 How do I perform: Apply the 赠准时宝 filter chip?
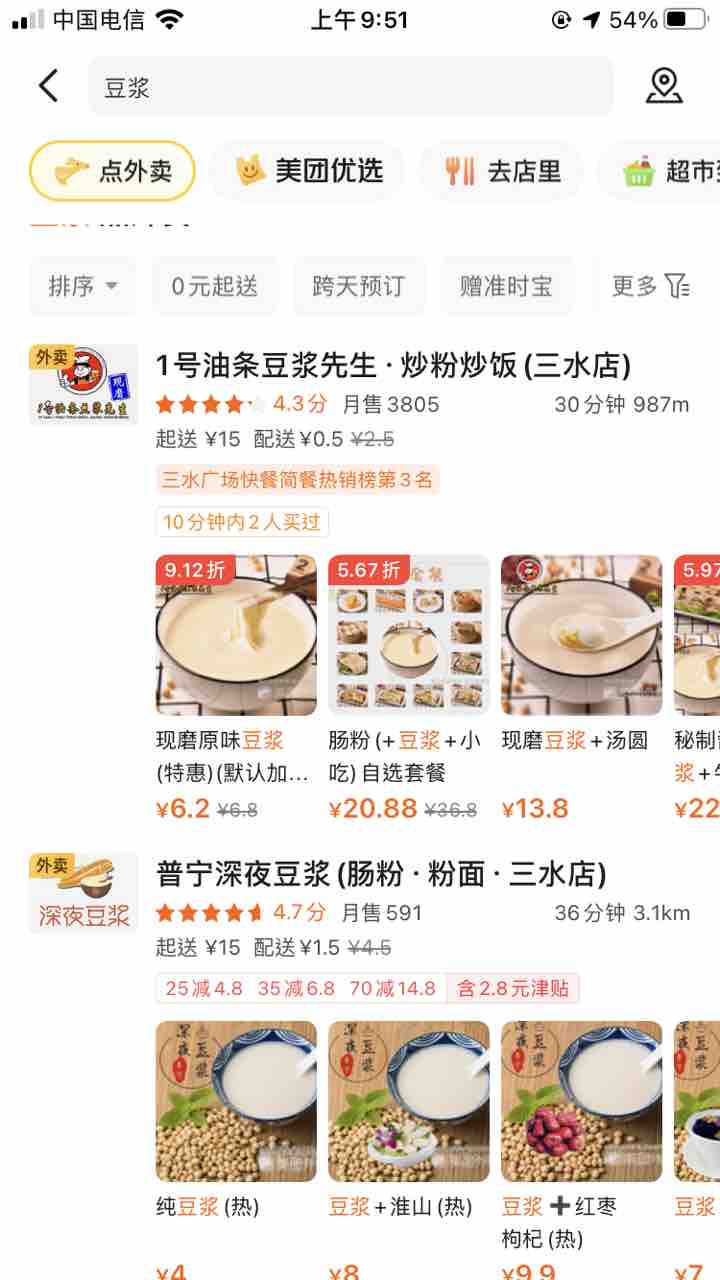pos(506,287)
